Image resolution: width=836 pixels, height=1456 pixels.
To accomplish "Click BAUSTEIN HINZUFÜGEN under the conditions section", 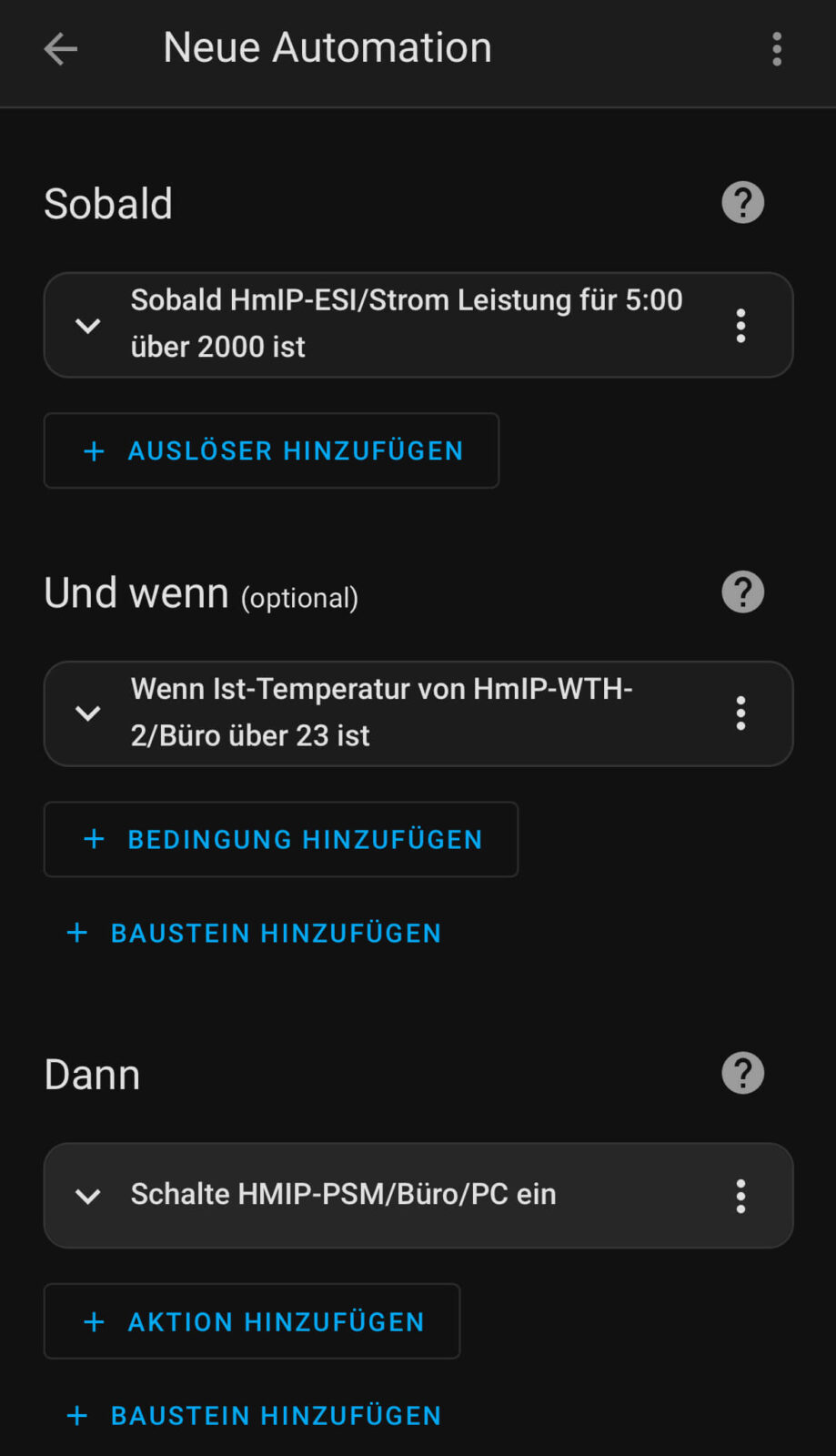I will pyautogui.click(x=254, y=932).
